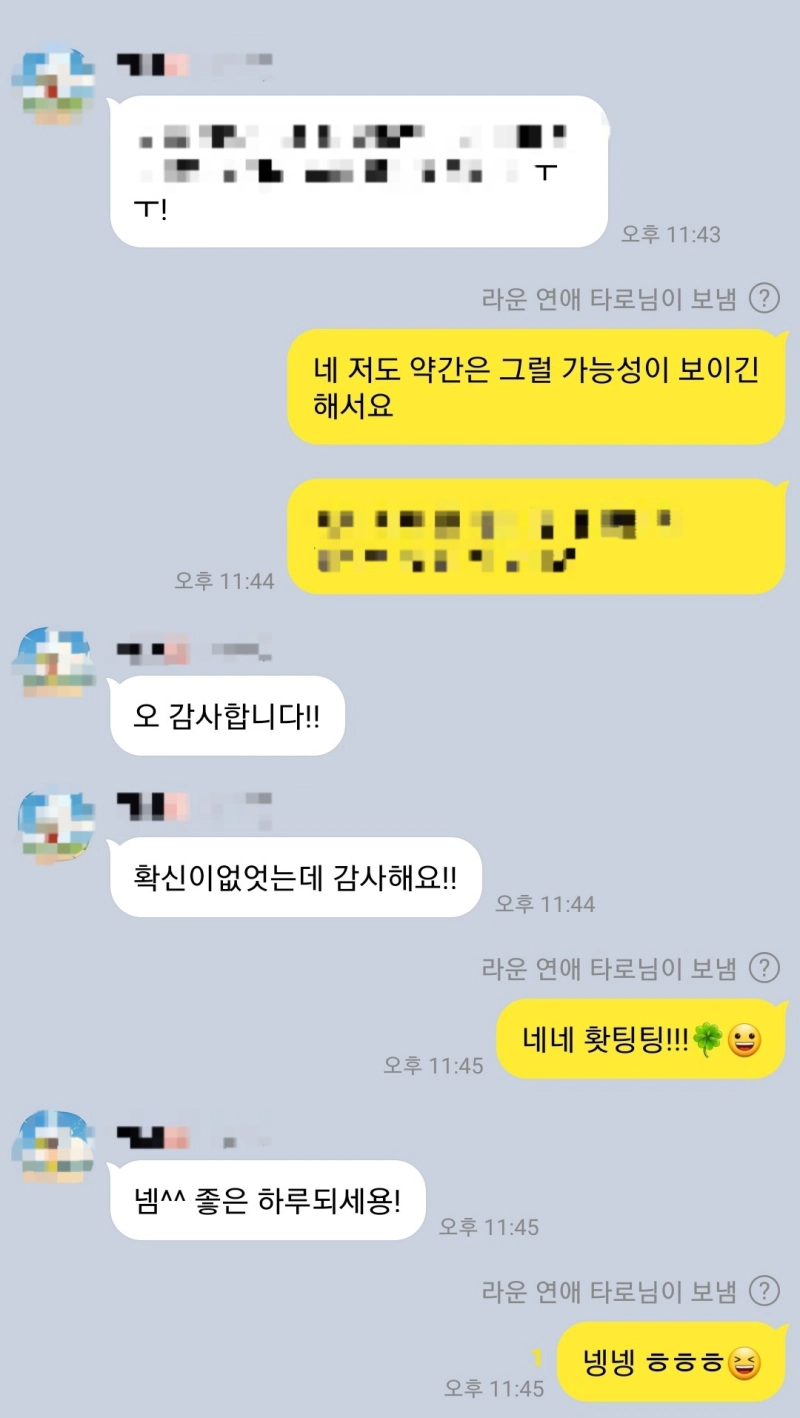Open profile picture of the 11:43 message
800x1418 pixels.
pyautogui.click(x=53, y=83)
